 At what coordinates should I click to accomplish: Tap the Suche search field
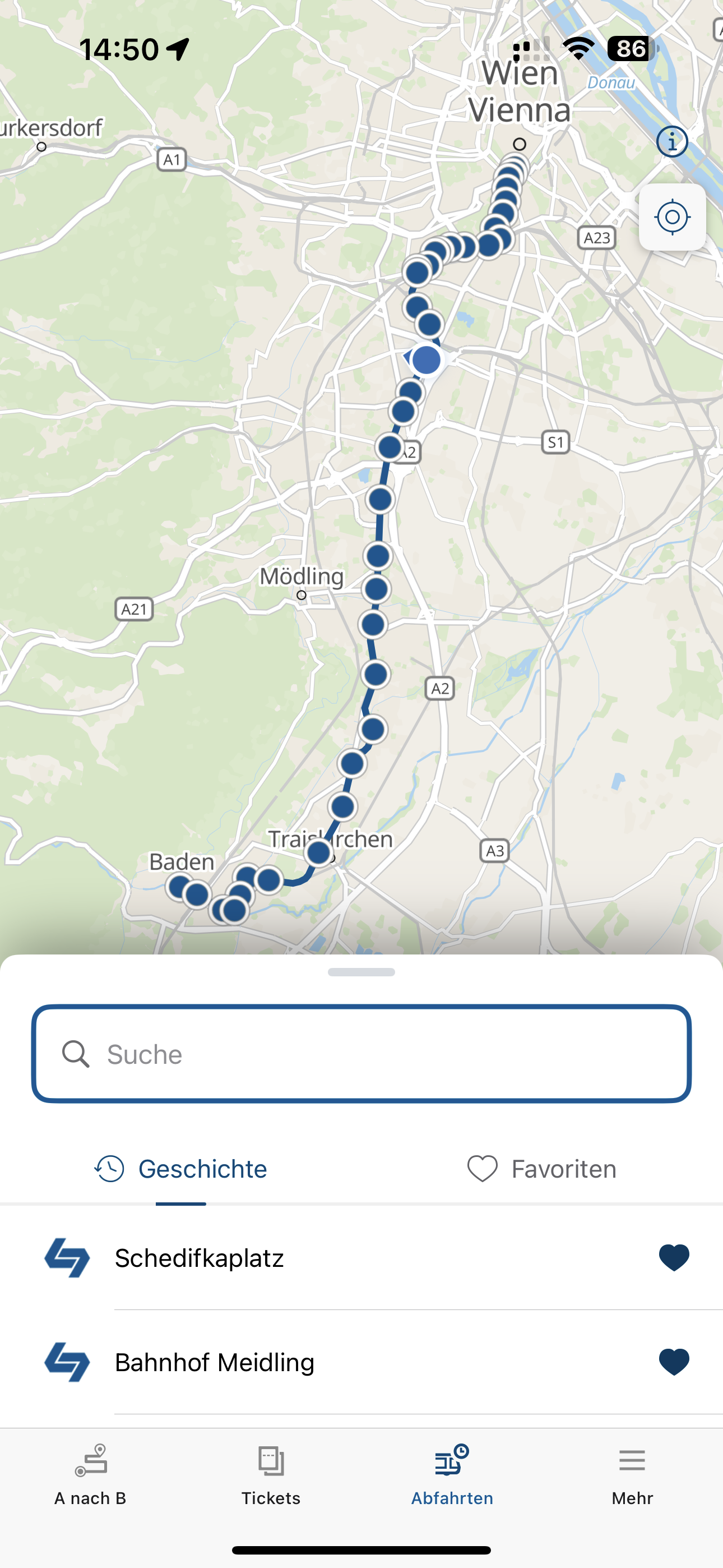(361, 1055)
